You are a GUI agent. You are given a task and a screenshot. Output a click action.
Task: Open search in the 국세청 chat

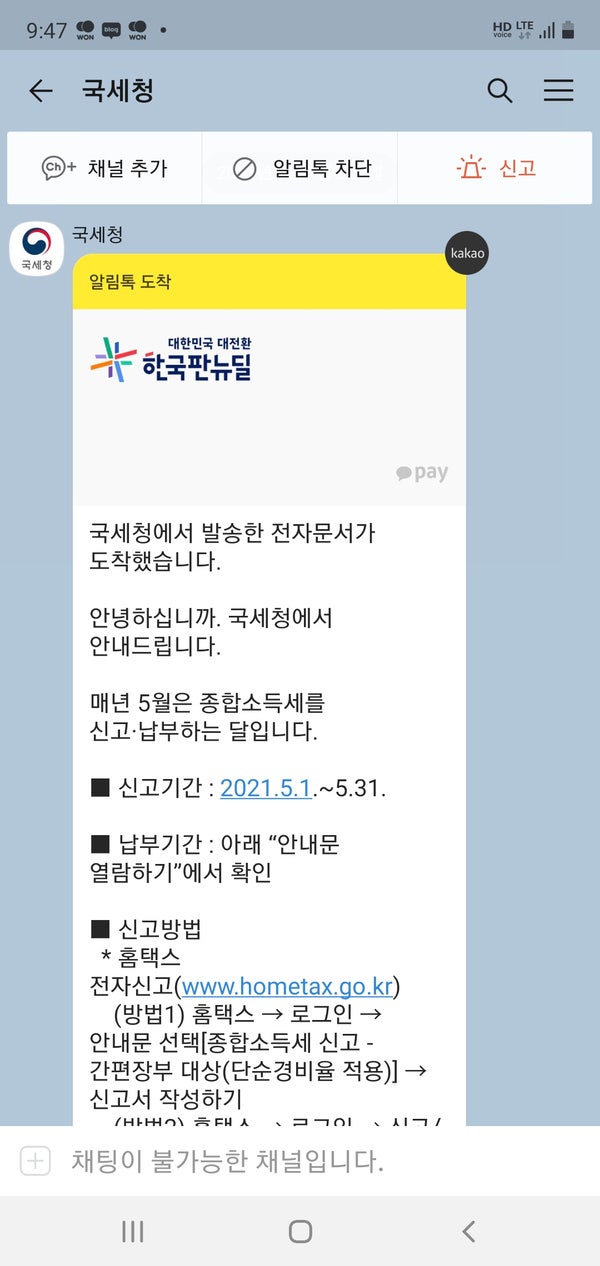tap(500, 91)
